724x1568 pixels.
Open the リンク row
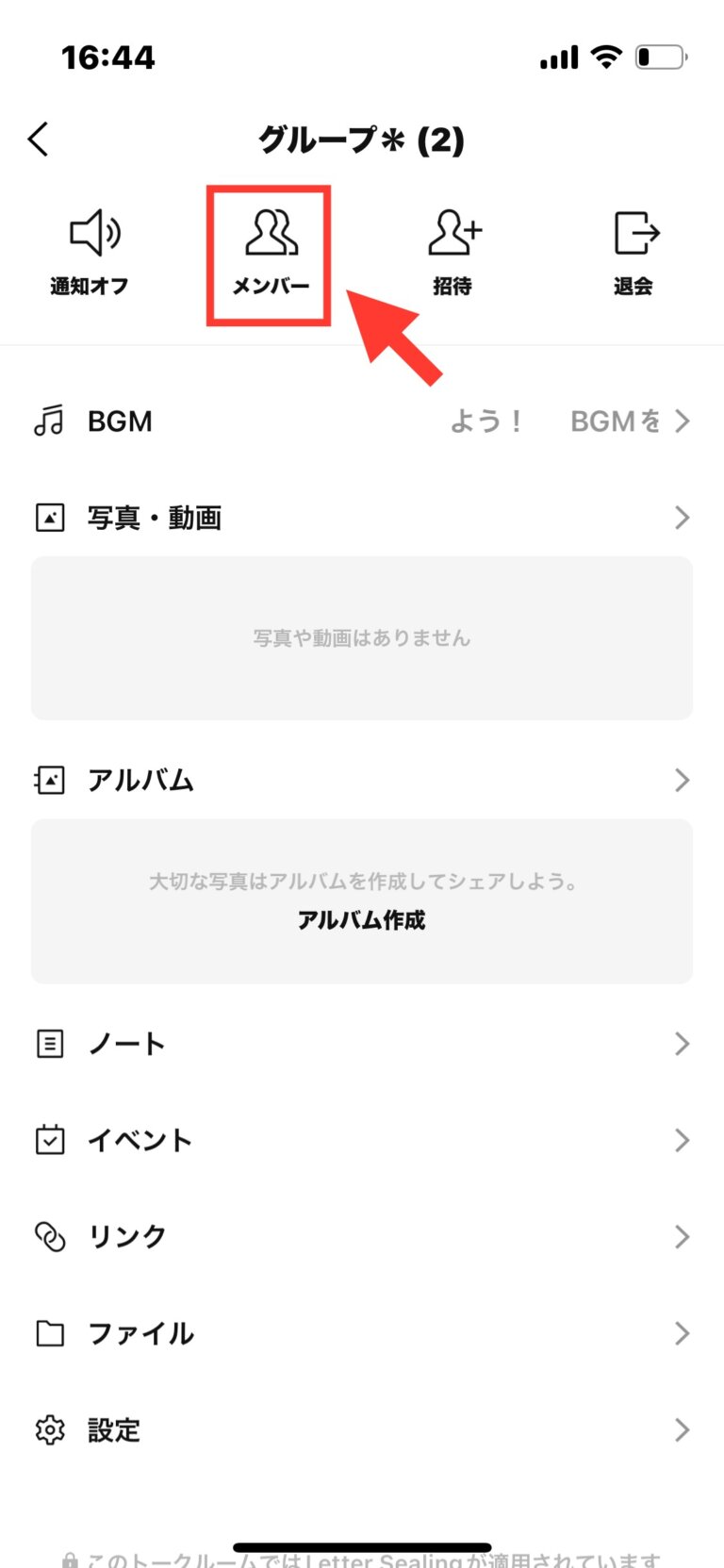362,1236
